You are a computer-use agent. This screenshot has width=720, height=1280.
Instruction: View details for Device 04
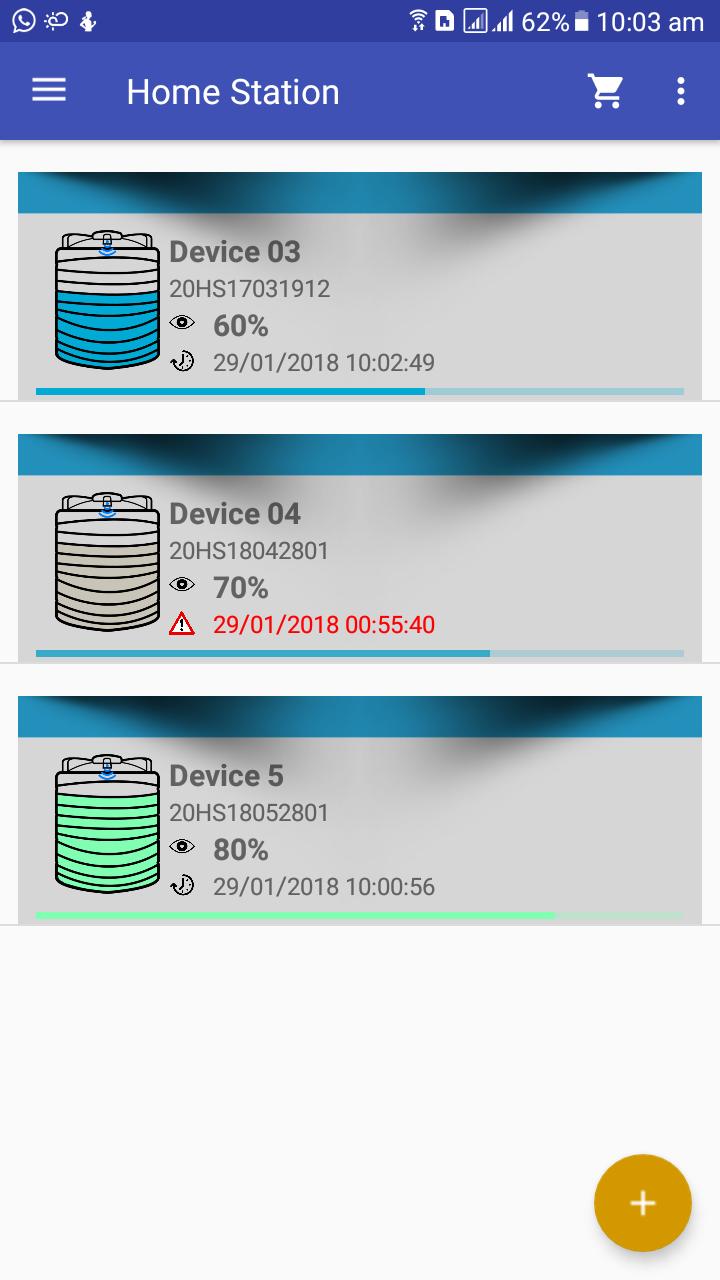coord(360,562)
